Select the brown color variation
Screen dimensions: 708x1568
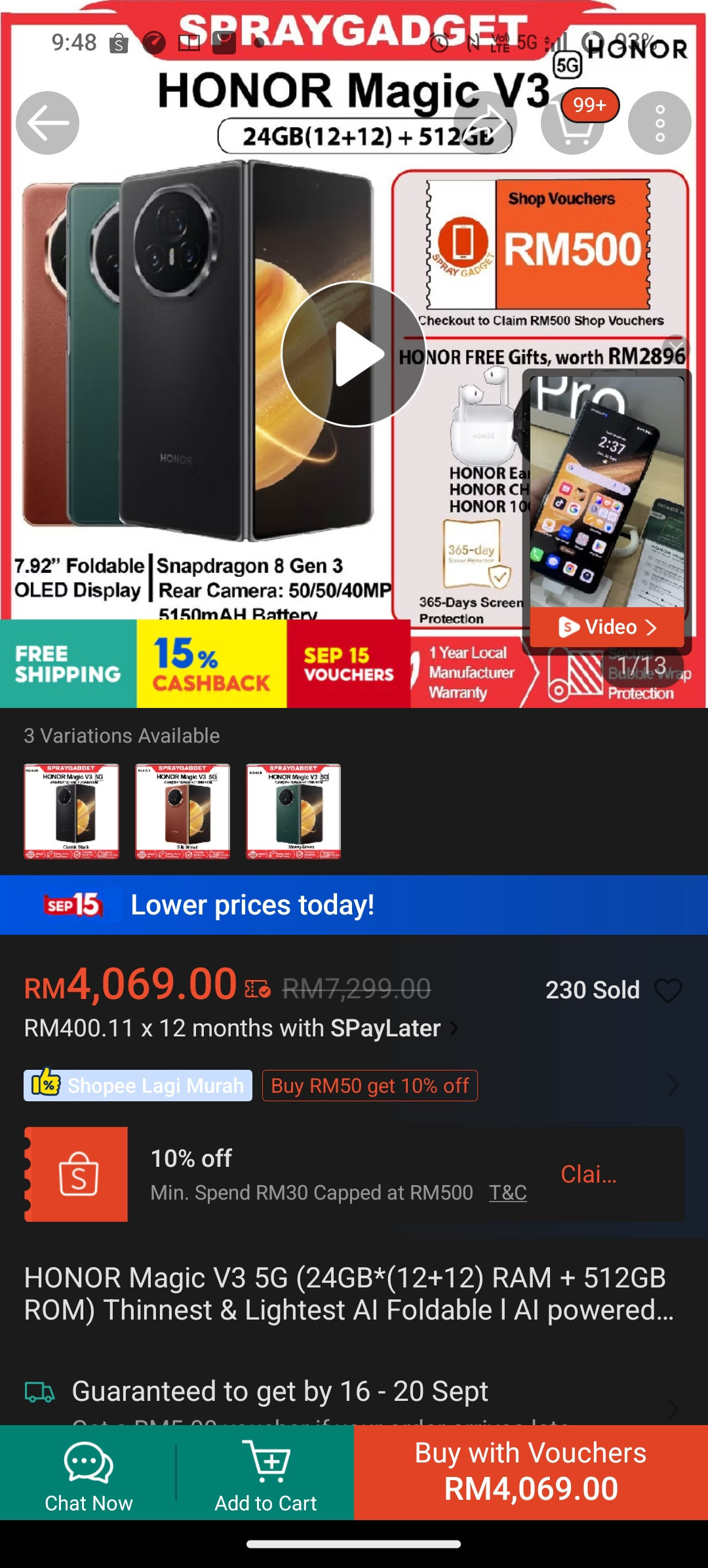coord(182,811)
